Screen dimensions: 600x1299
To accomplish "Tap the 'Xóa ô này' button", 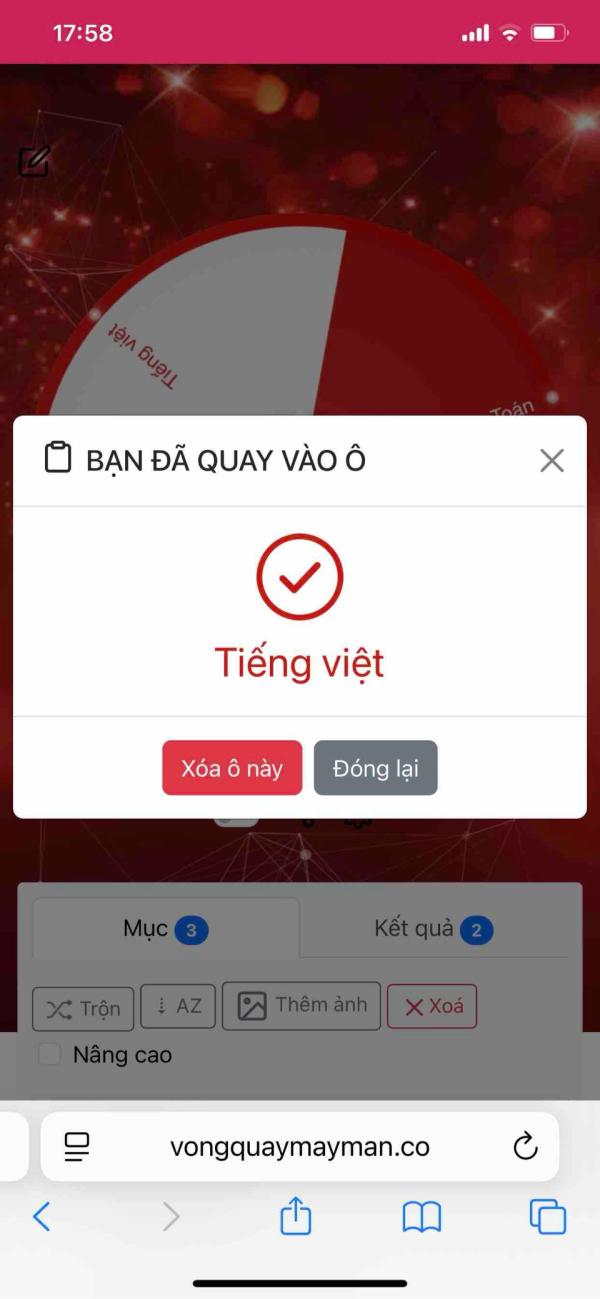I will (x=232, y=768).
